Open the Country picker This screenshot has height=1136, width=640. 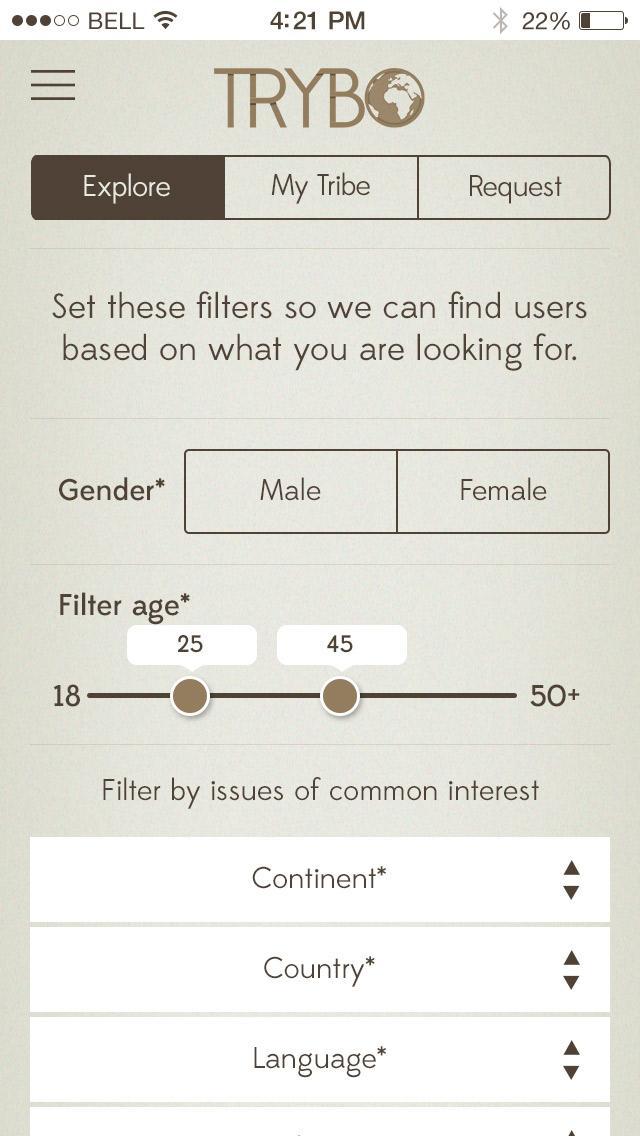pyautogui.click(x=320, y=969)
